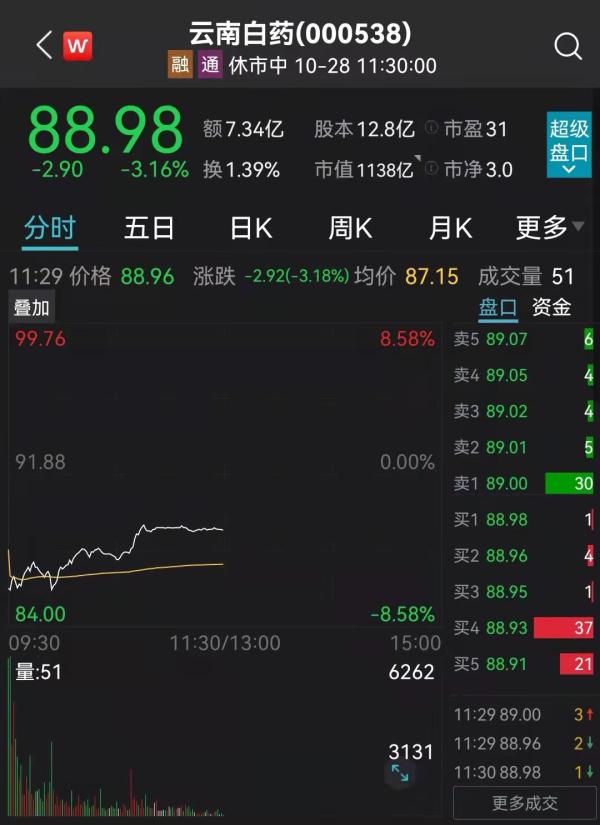Expand the 超级盘口 panel

[569, 147]
